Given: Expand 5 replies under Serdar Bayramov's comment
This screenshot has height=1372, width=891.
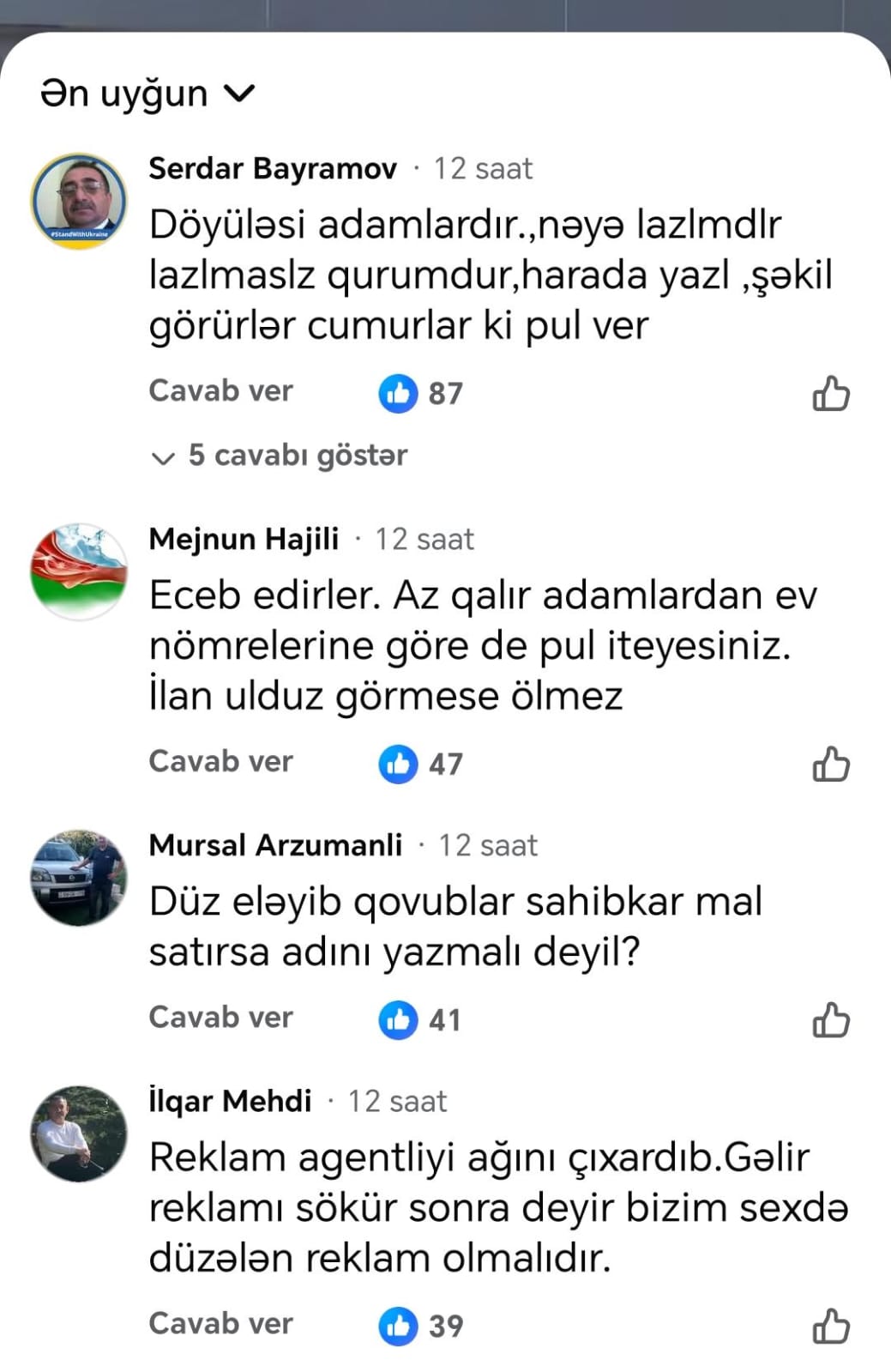Looking at the screenshot, I should point(280,456).
